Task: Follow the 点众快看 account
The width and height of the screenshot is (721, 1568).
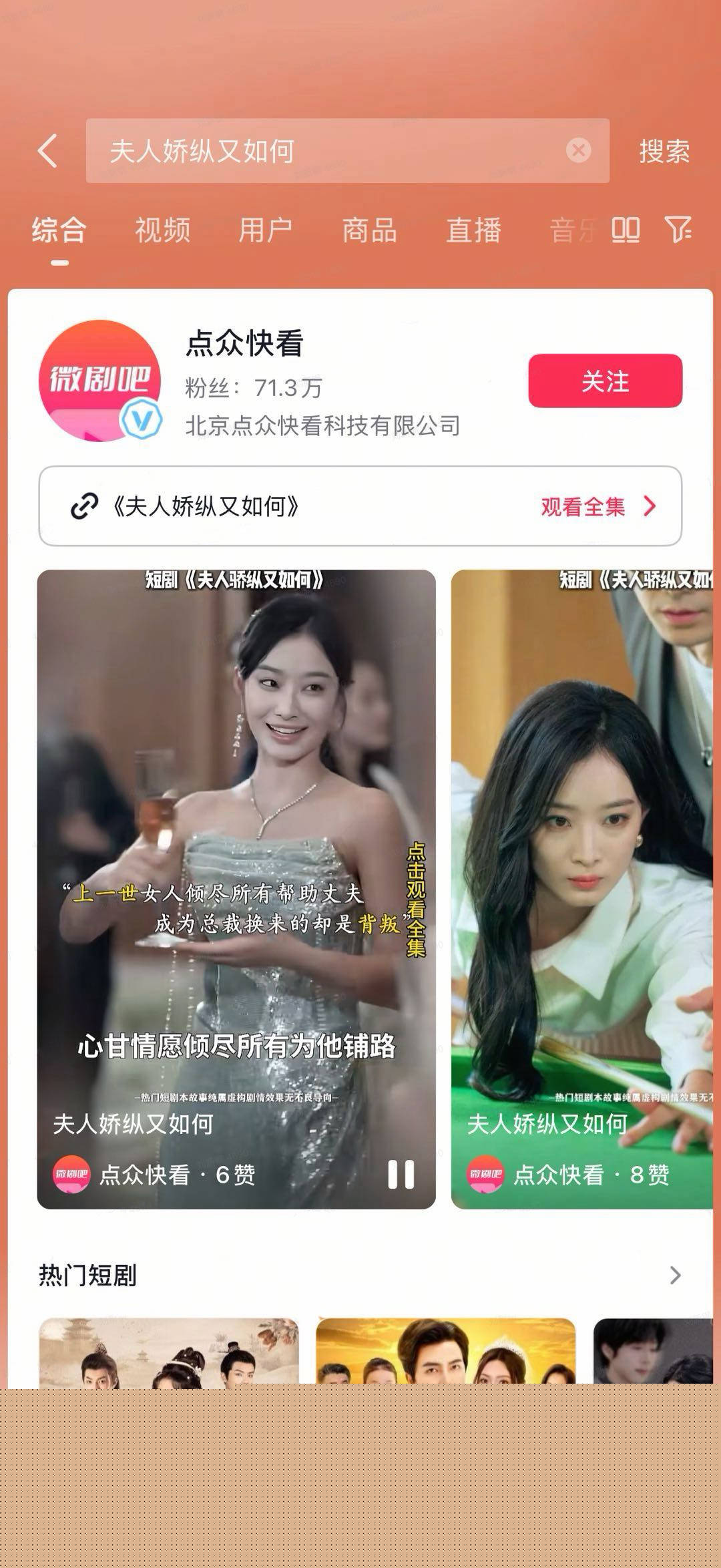Action: point(605,381)
